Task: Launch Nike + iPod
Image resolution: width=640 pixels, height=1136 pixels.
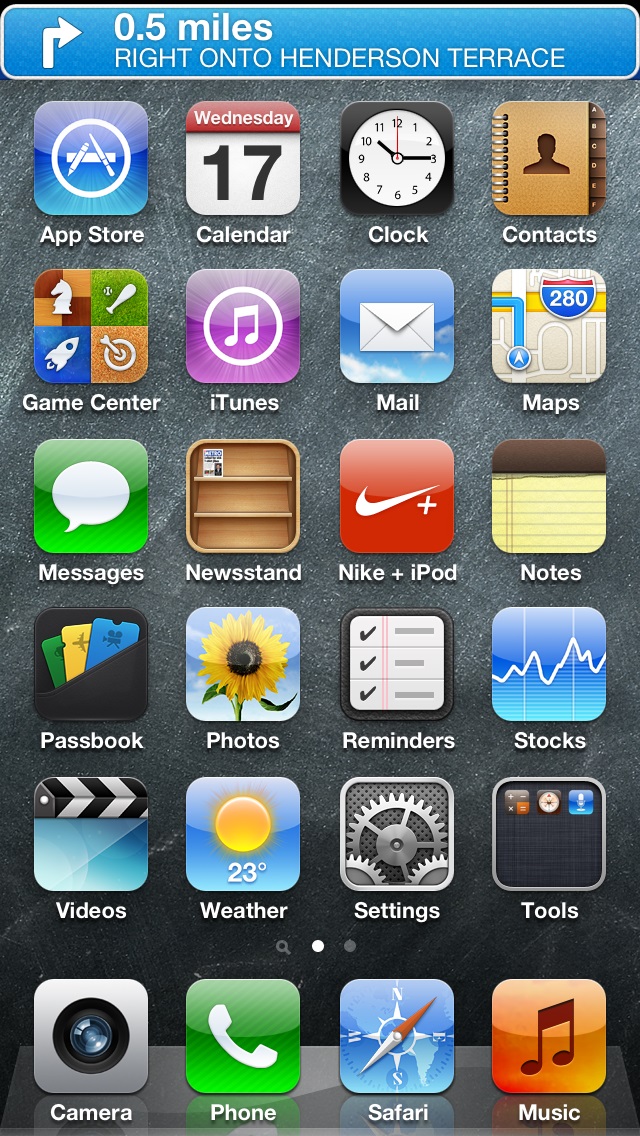Action: click(397, 496)
